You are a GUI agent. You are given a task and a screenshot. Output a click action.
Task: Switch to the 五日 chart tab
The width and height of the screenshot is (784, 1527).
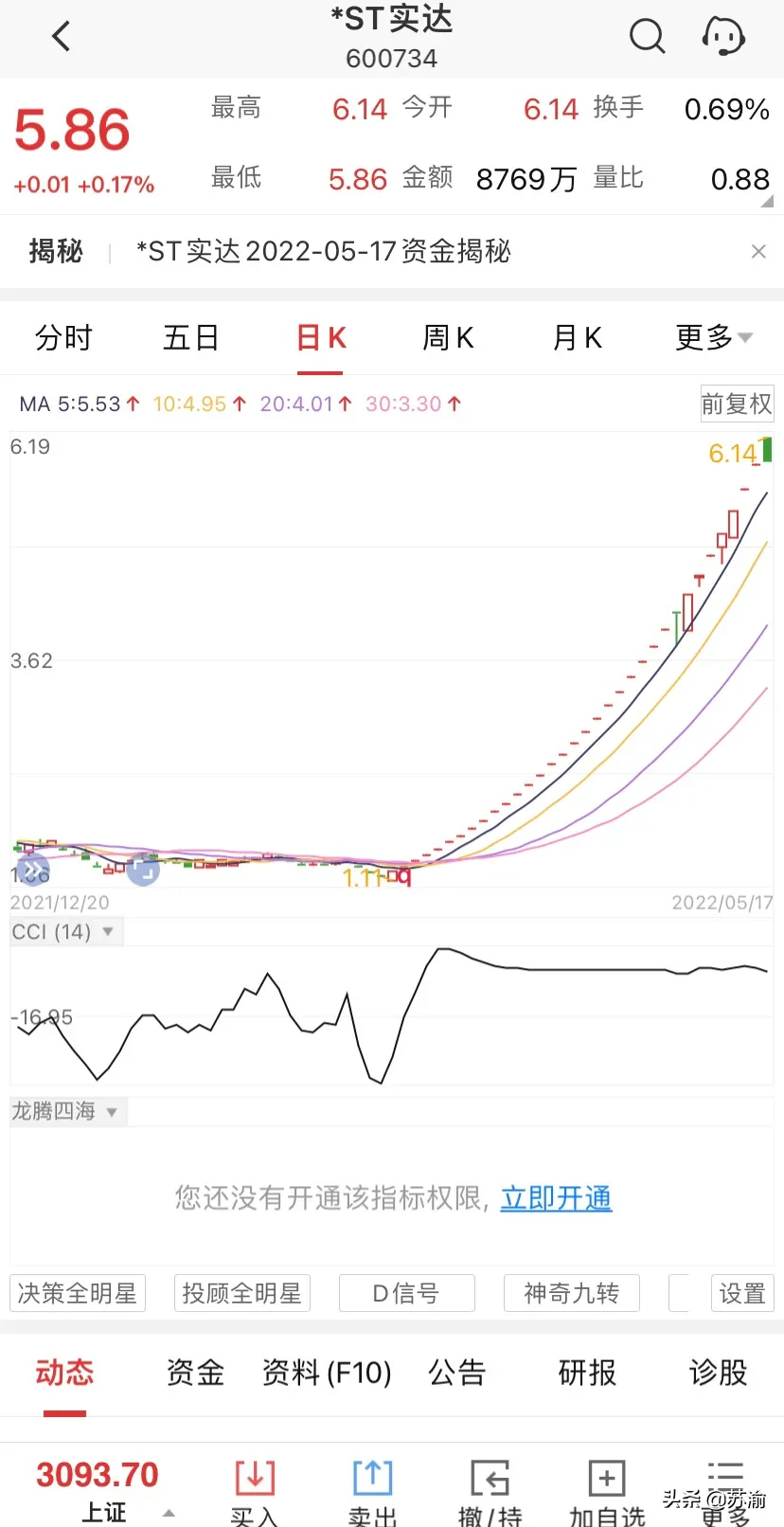pos(191,338)
